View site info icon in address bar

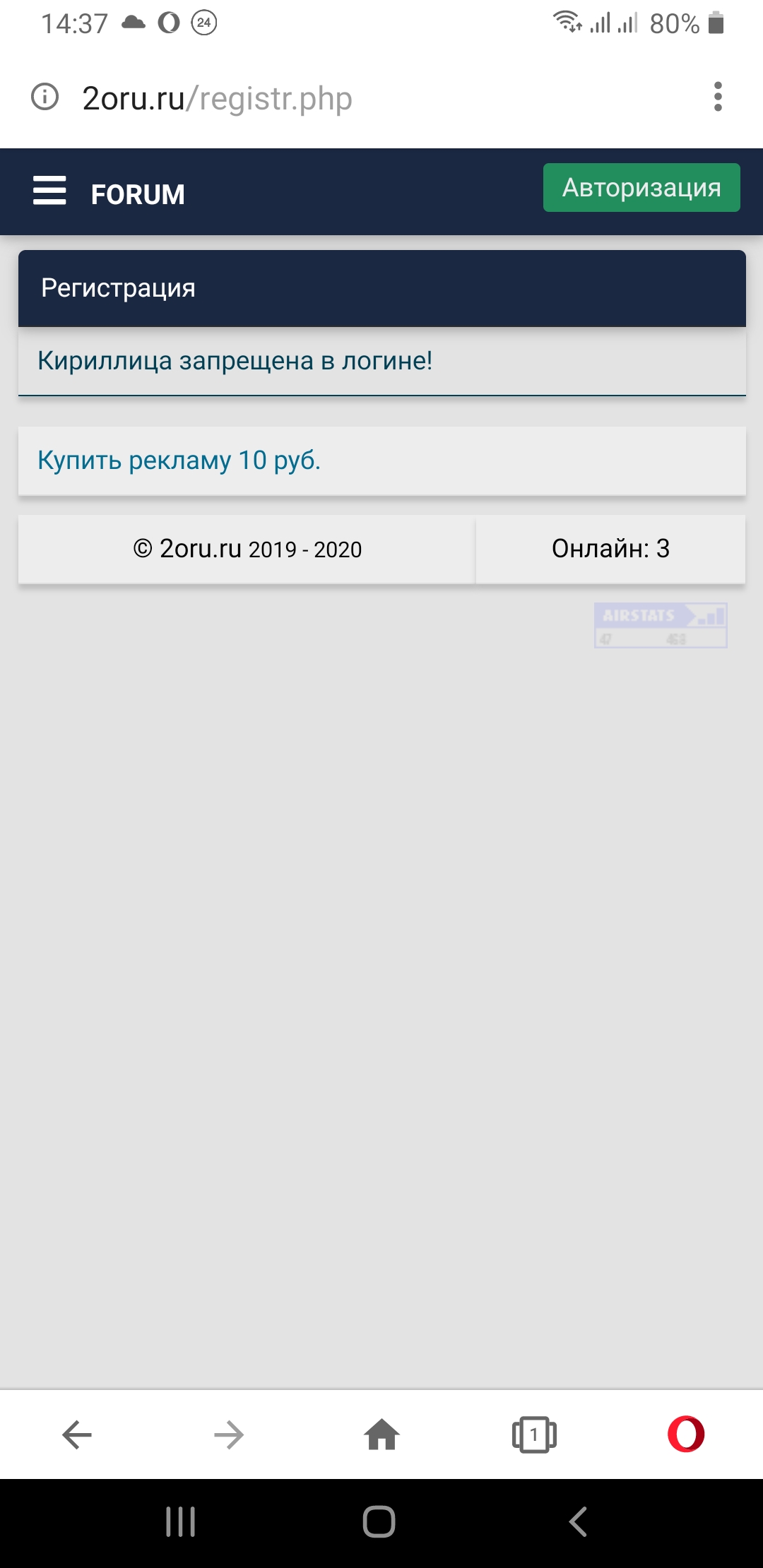pyautogui.click(x=45, y=97)
